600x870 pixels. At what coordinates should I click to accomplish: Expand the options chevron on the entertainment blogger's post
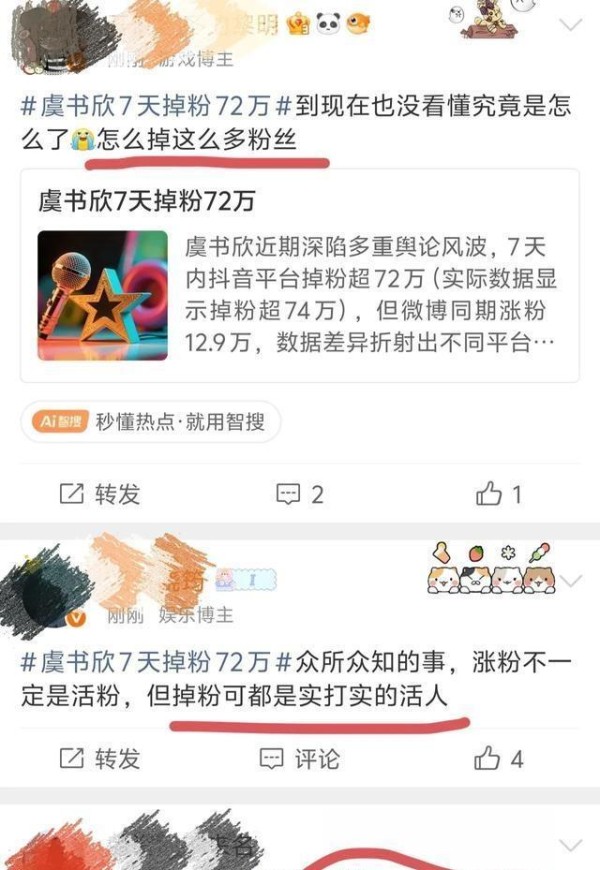pos(571,581)
